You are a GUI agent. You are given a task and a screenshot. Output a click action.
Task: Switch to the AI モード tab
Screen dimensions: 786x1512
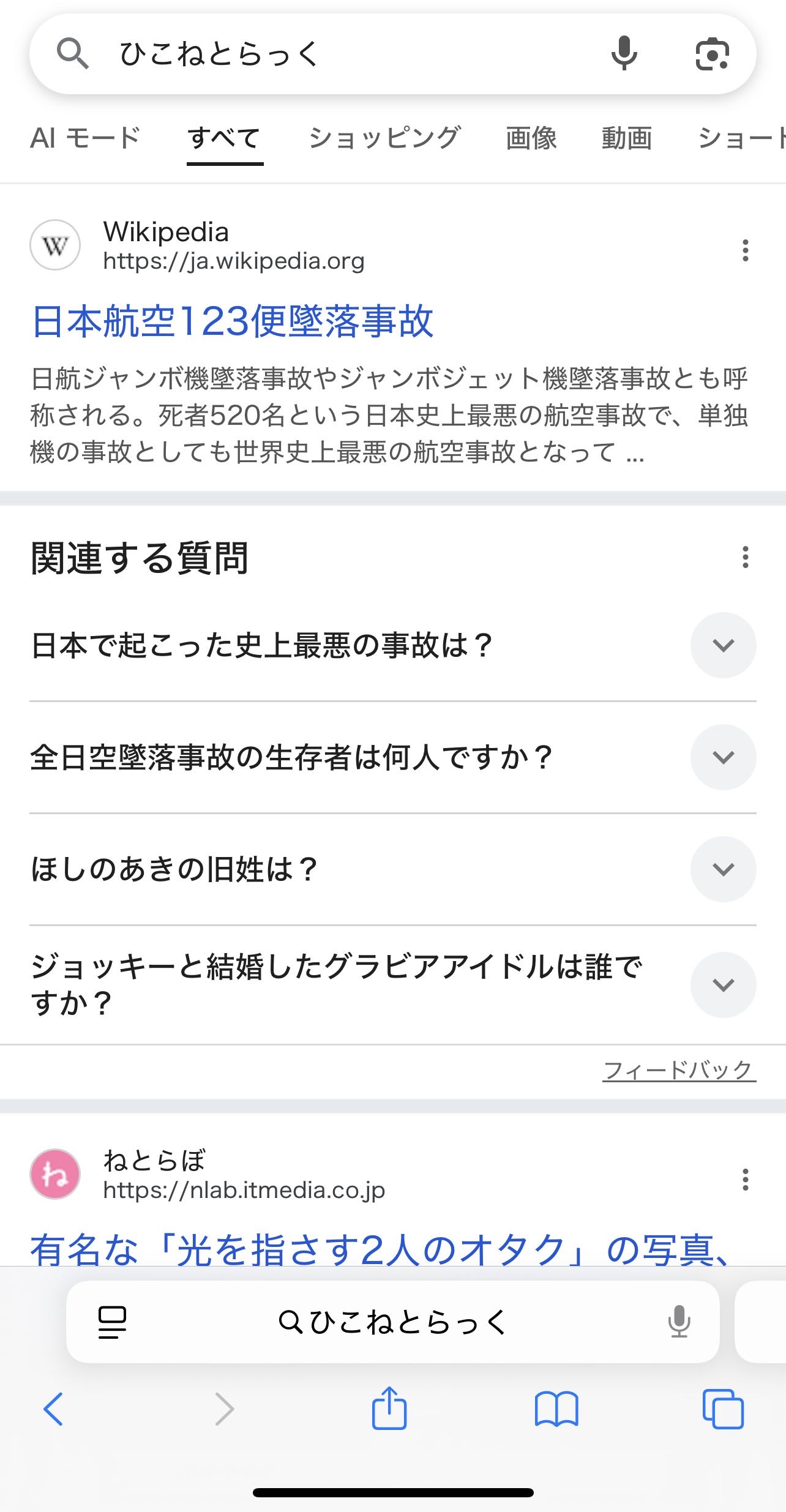pyautogui.click(x=85, y=138)
